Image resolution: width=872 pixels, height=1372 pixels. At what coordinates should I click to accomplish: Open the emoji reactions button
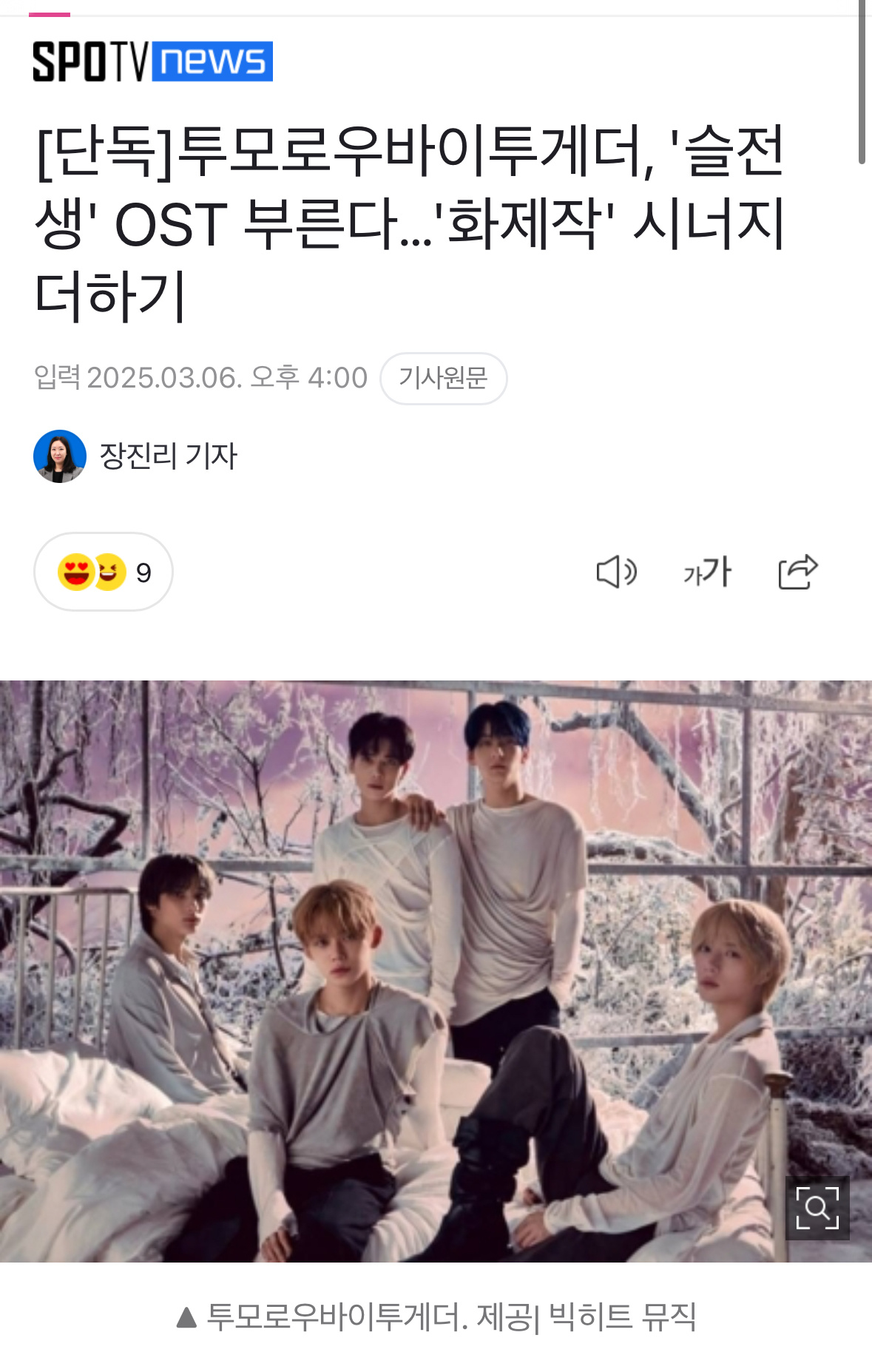click(x=104, y=572)
